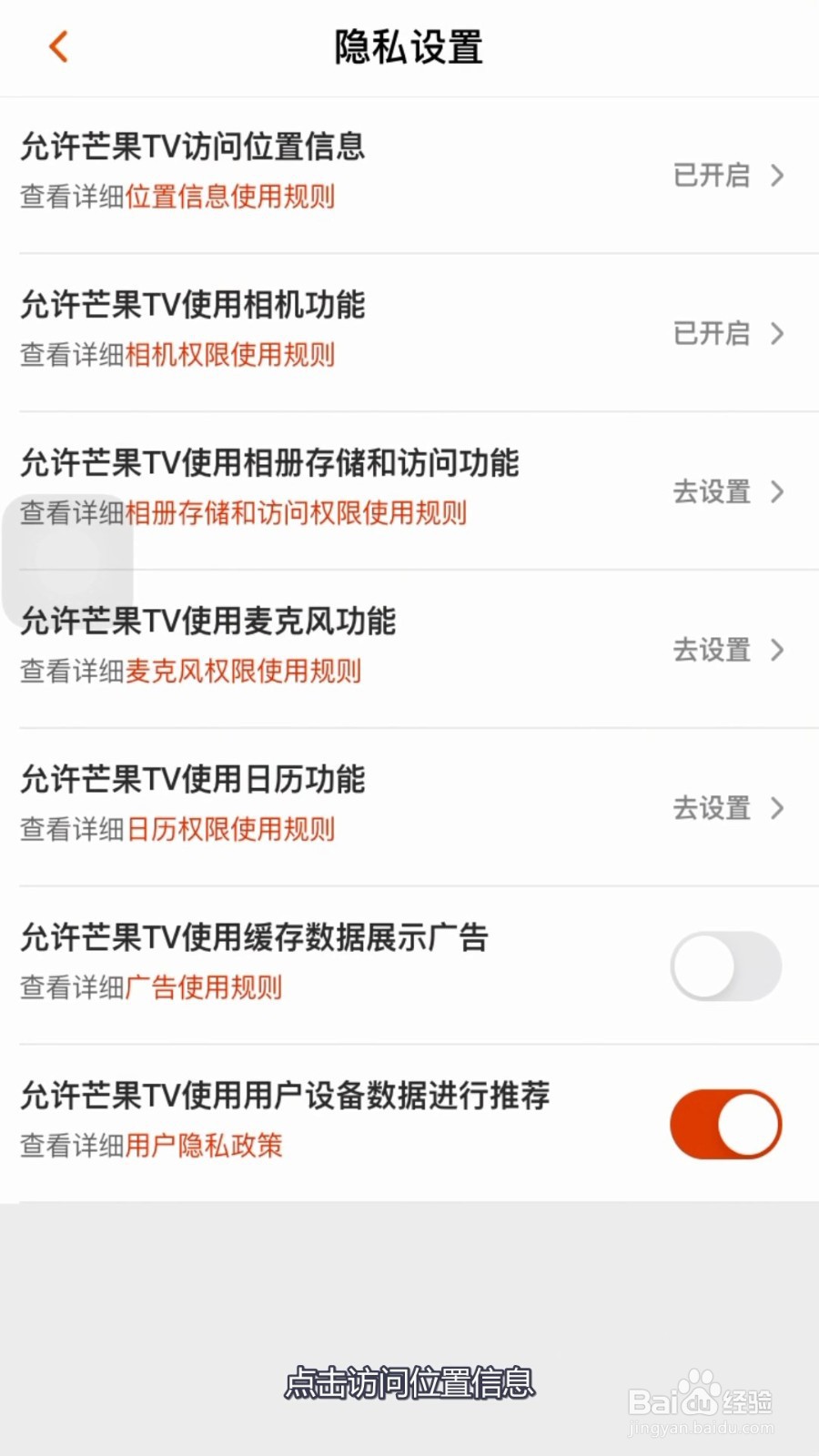The height and width of the screenshot is (1456, 819).
Task: View 相册存储和访问权限使用规则 link
Action: click(297, 513)
